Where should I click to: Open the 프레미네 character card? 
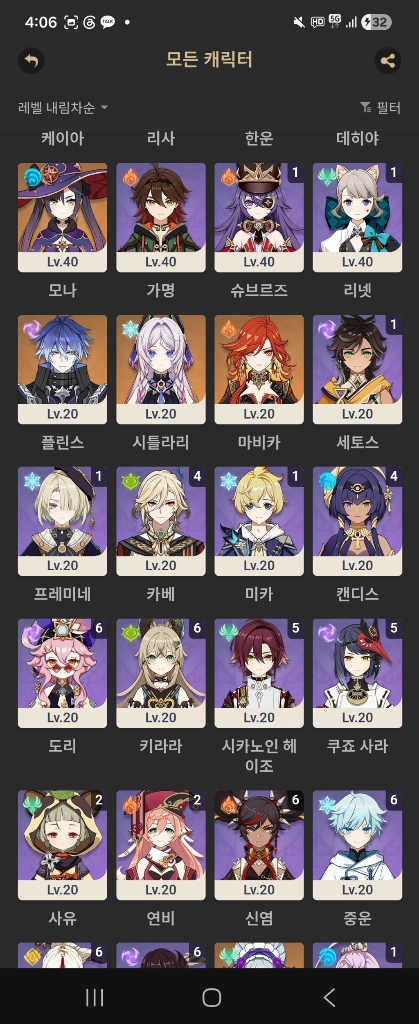coord(63,521)
